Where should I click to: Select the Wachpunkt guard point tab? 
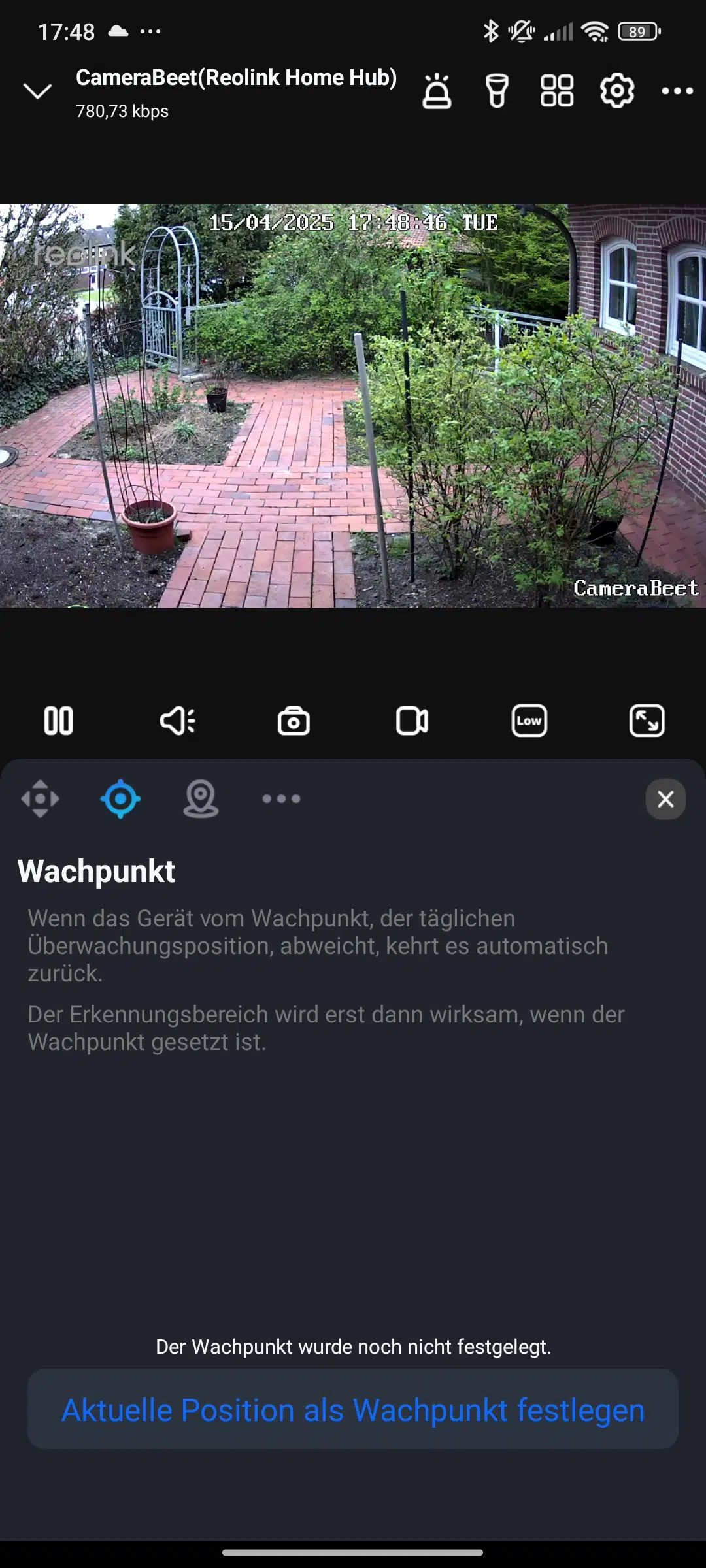120,798
